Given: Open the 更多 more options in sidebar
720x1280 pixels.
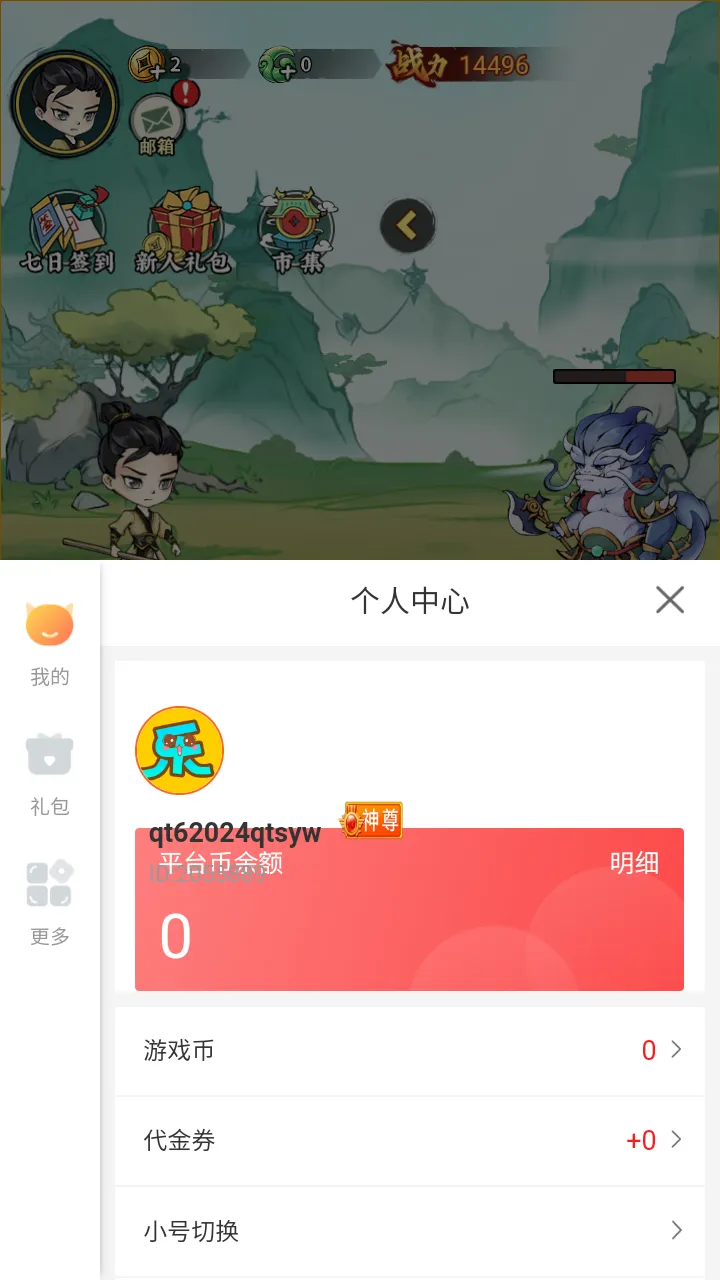Looking at the screenshot, I should point(49,905).
